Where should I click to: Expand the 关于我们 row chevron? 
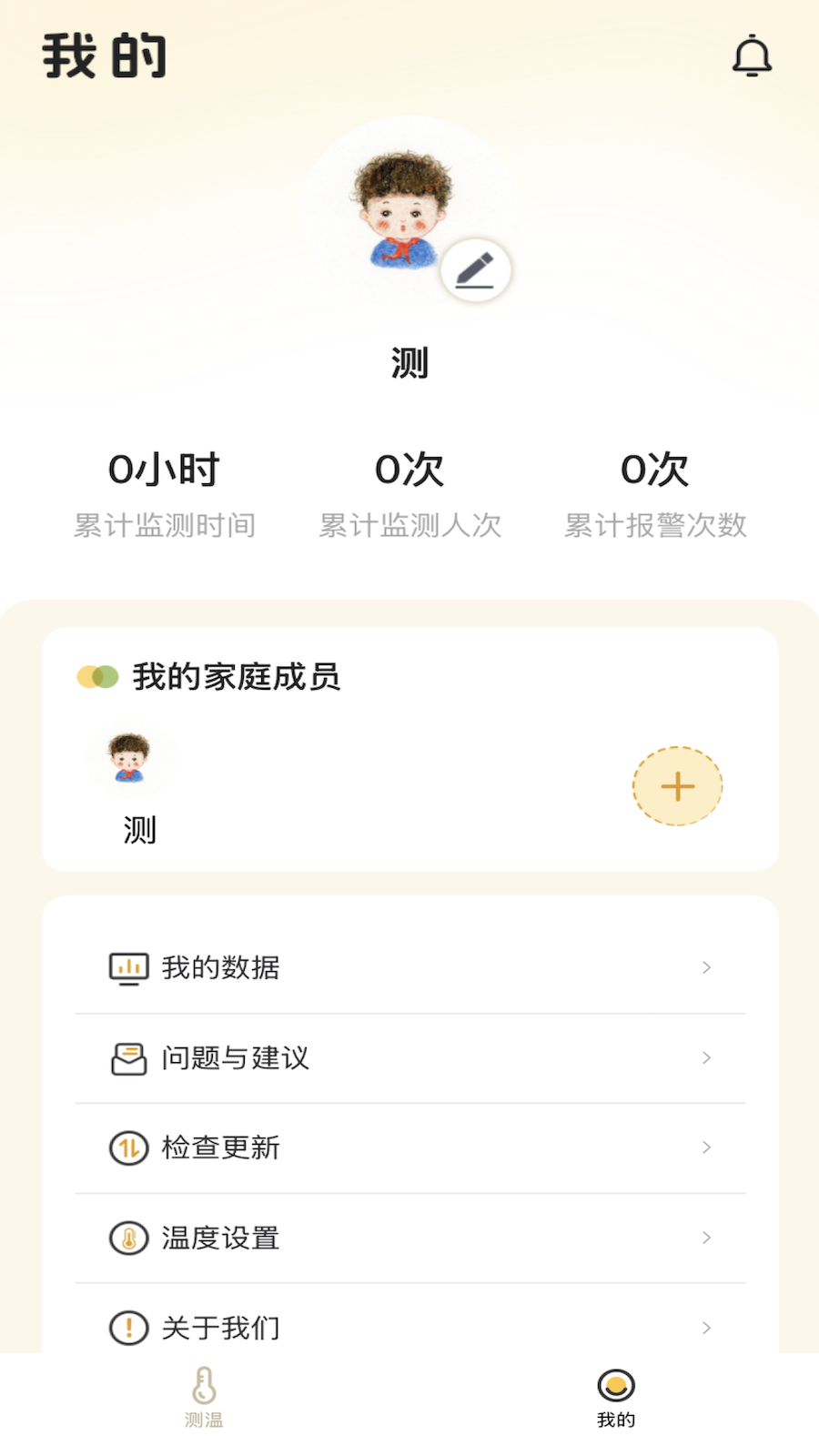(x=707, y=1328)
